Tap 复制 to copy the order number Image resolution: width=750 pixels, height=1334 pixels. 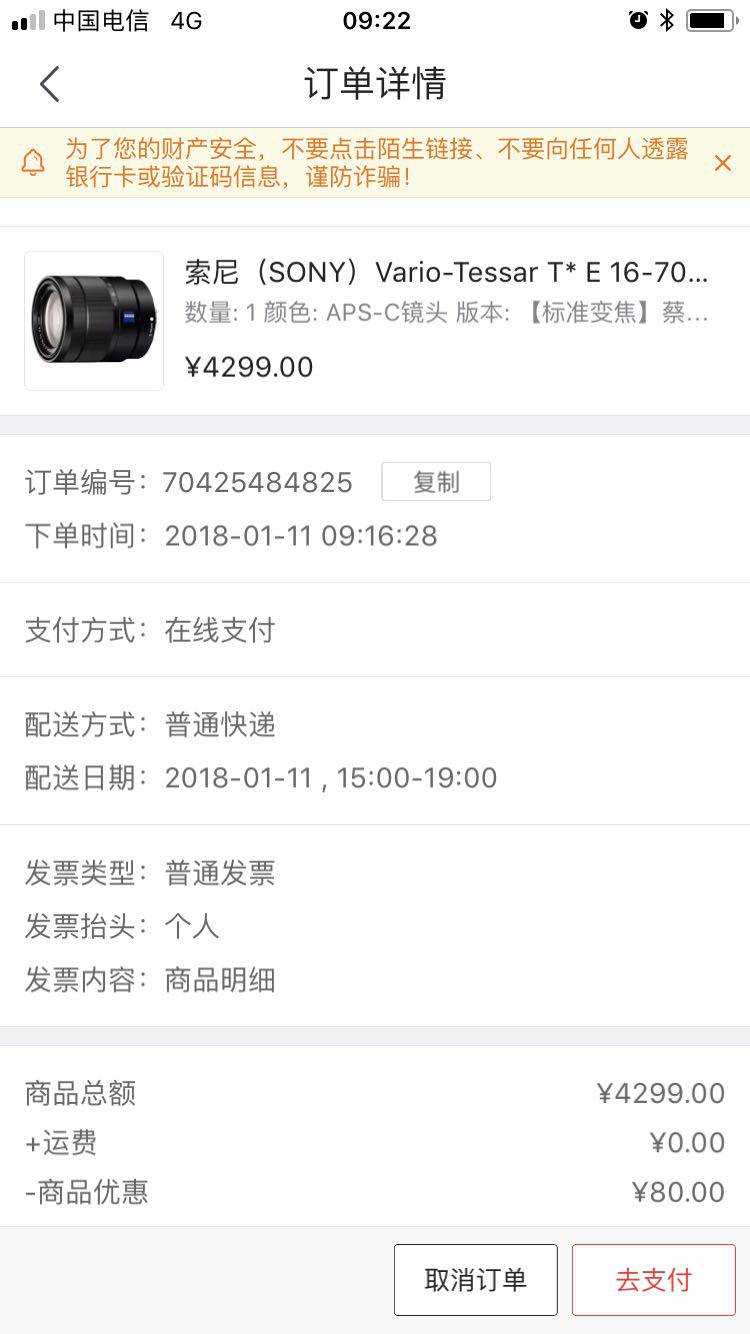[436, 482]
